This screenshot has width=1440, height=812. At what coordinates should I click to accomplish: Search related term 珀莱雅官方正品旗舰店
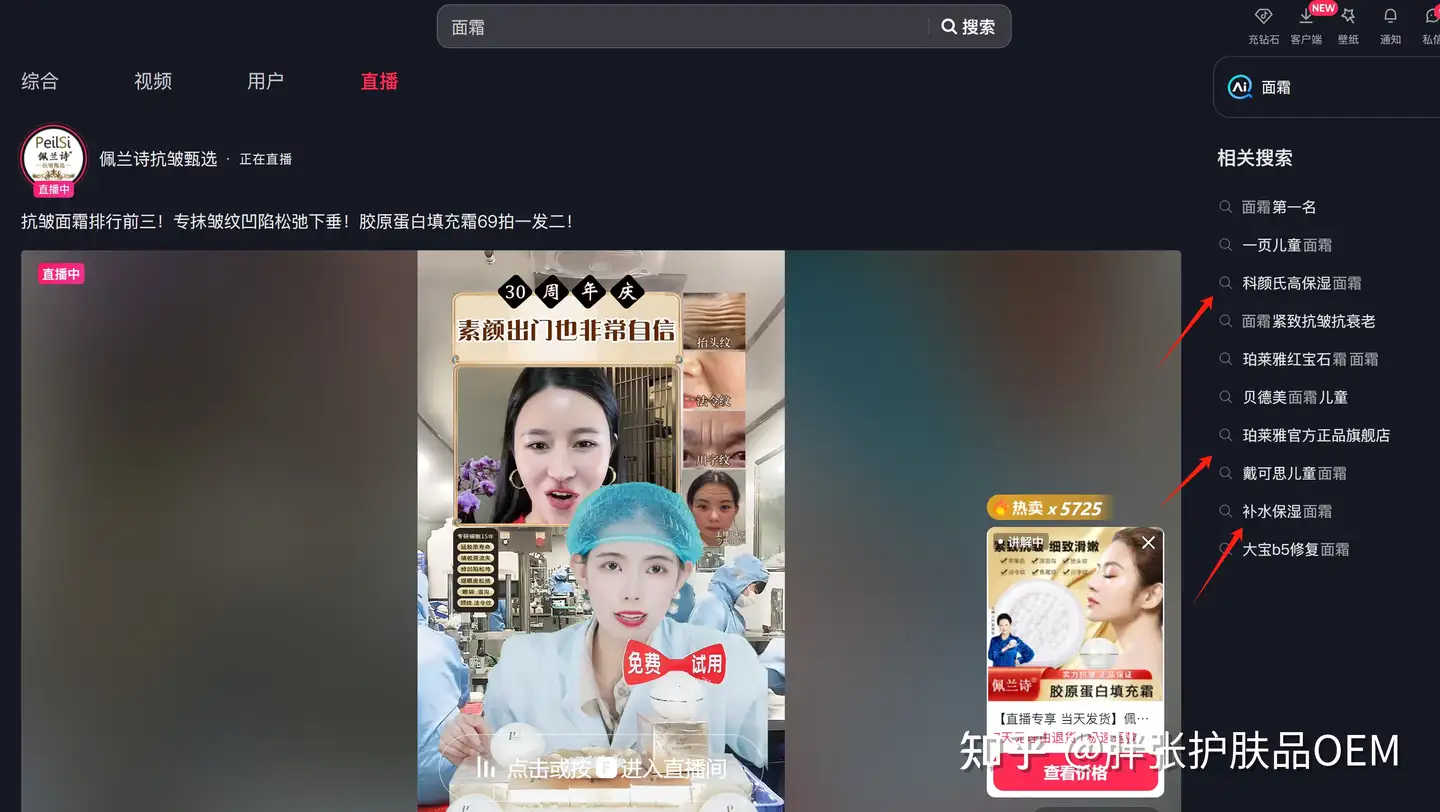(1315, 435)
